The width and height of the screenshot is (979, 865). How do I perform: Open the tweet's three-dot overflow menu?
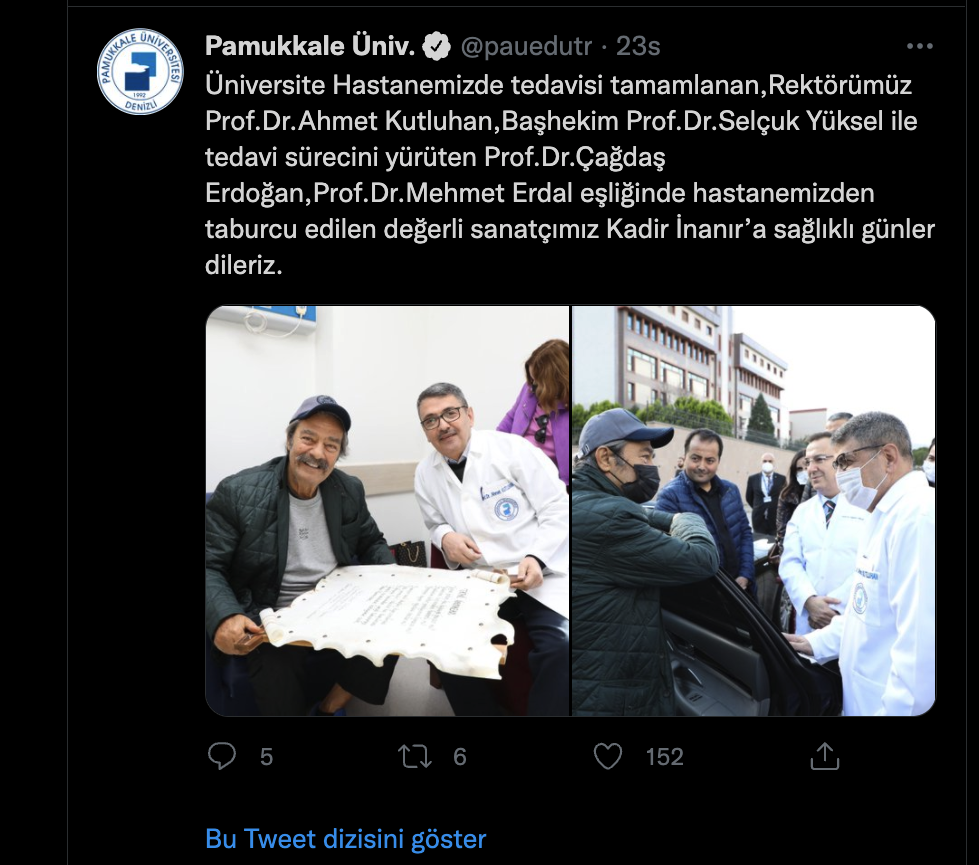pyautogui.click(x=918, y=46)
